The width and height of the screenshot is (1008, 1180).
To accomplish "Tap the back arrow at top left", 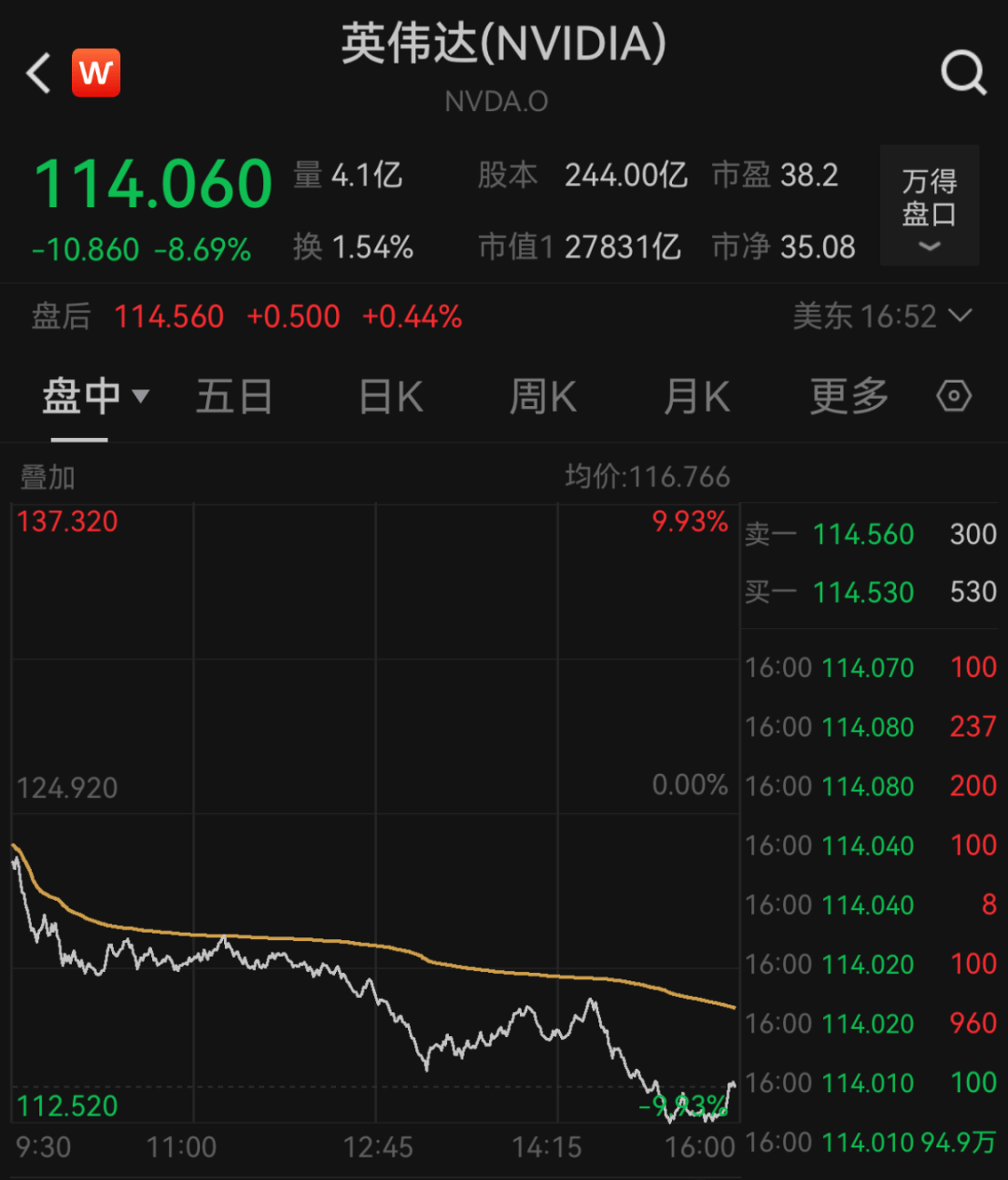I will pyautogui.click(x=36, y=72).
